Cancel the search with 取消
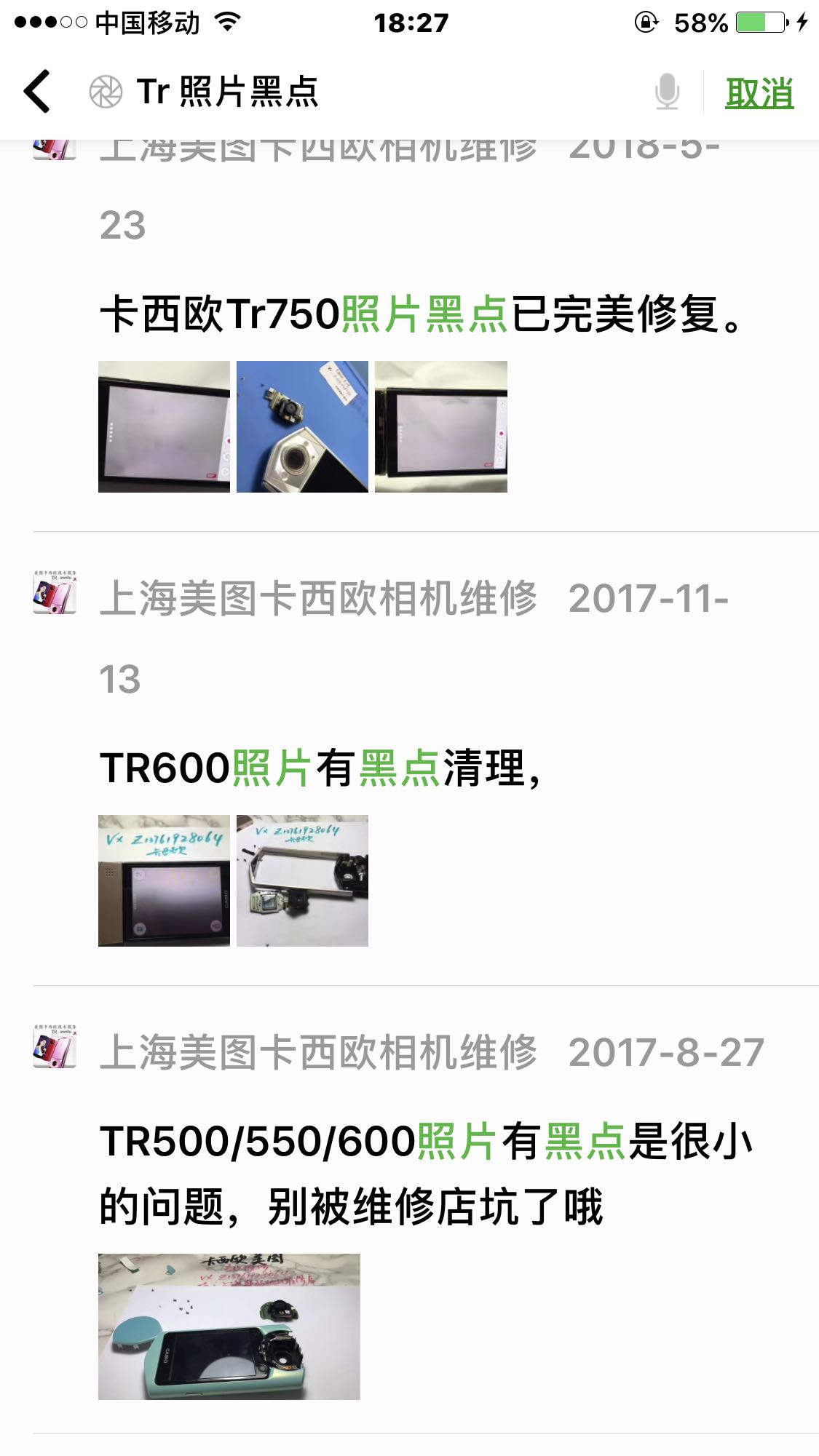Image resolution: width=819 pixels, height=1456 pixels. [x=759, y=93]
